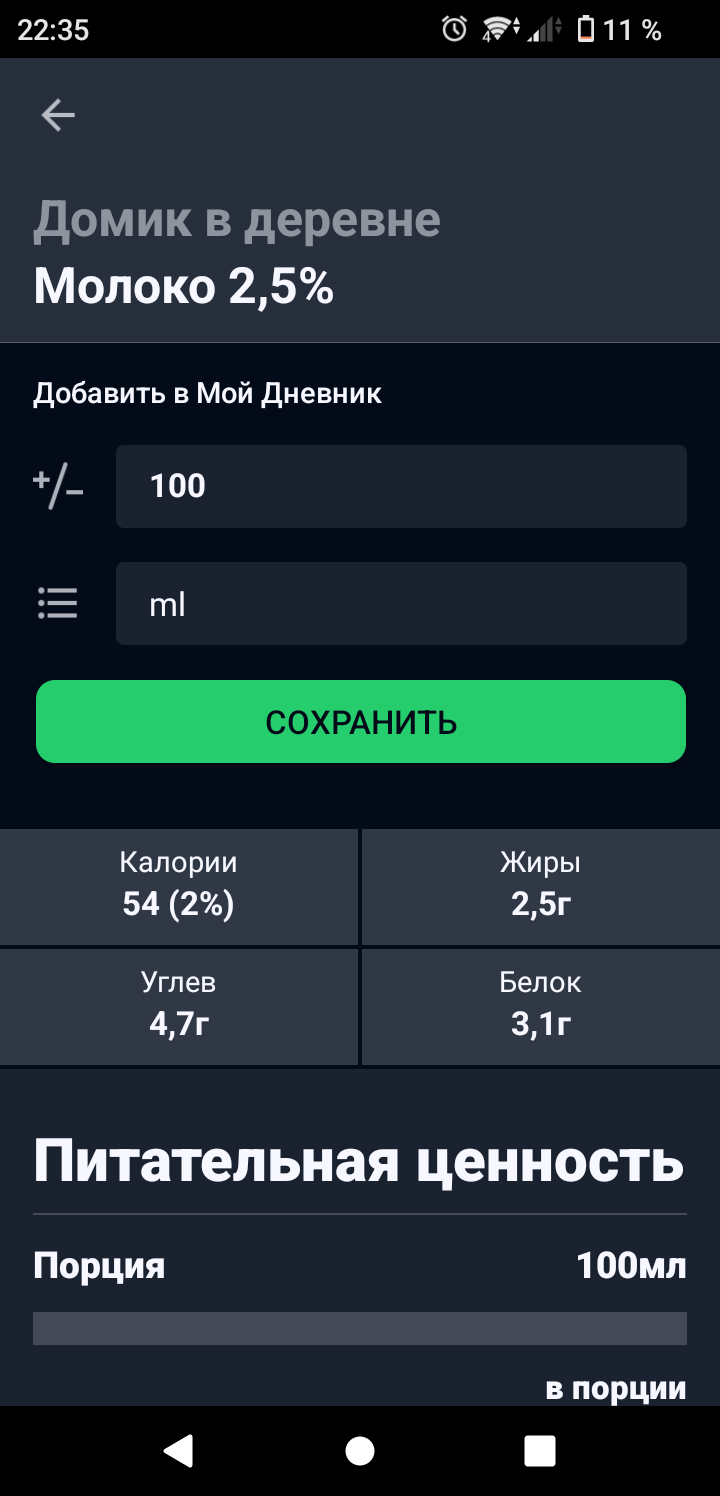Screen dimensions: 720x1496
Task: Tap the system home button
Action: pyautogui.click(x=360, y=1450)
